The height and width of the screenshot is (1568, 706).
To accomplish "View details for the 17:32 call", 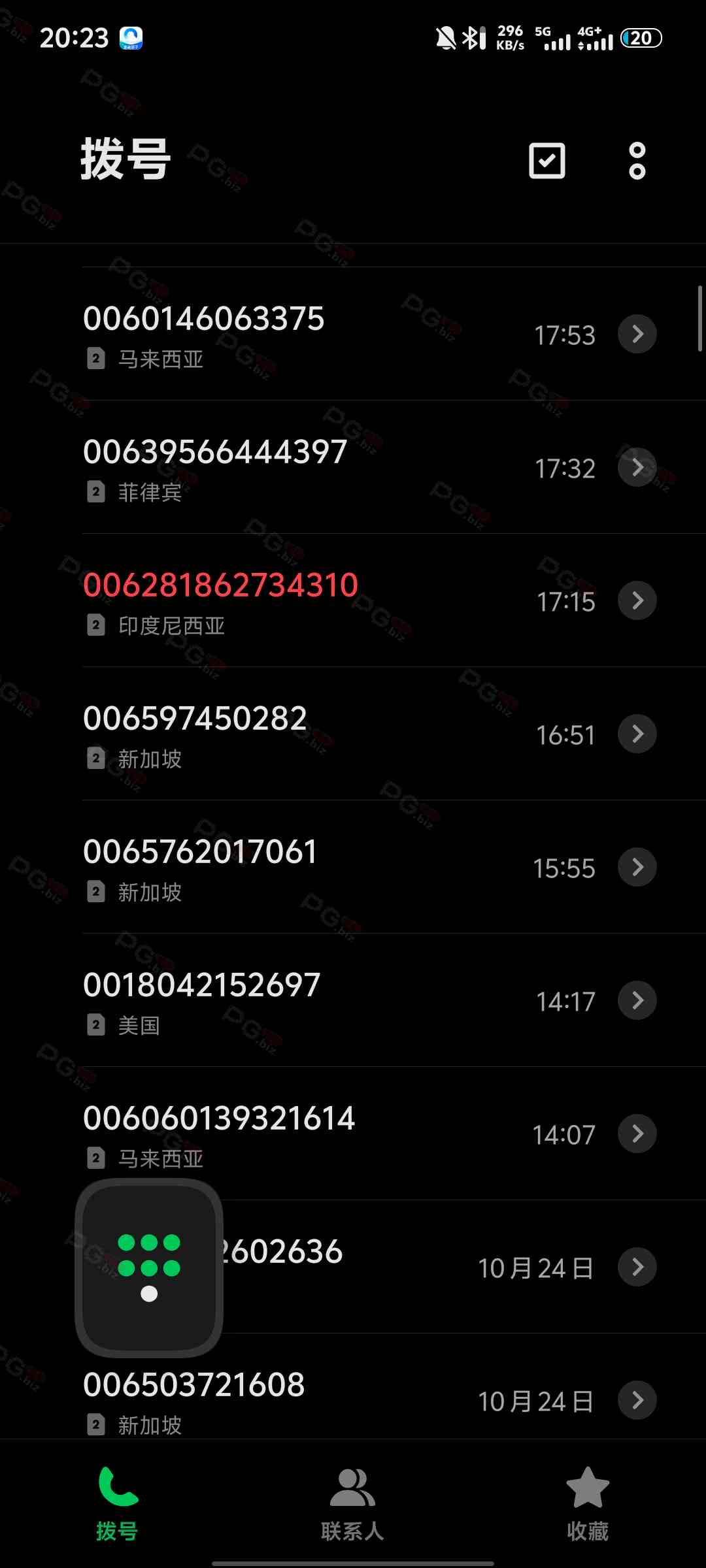I will [x=637, y=467].
